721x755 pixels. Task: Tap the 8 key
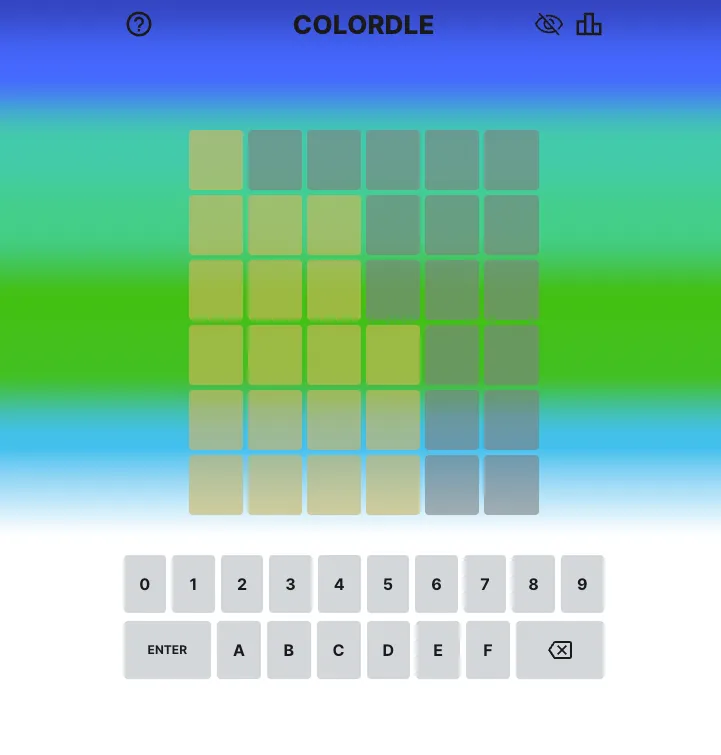[533, 584]
